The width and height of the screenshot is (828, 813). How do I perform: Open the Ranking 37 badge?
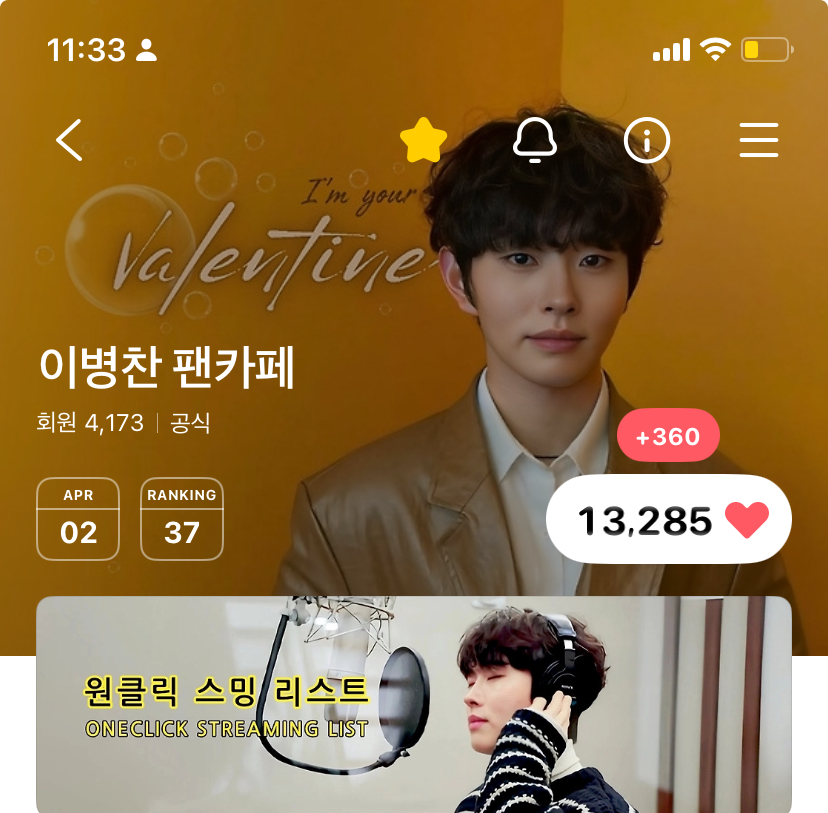(181, 519)
